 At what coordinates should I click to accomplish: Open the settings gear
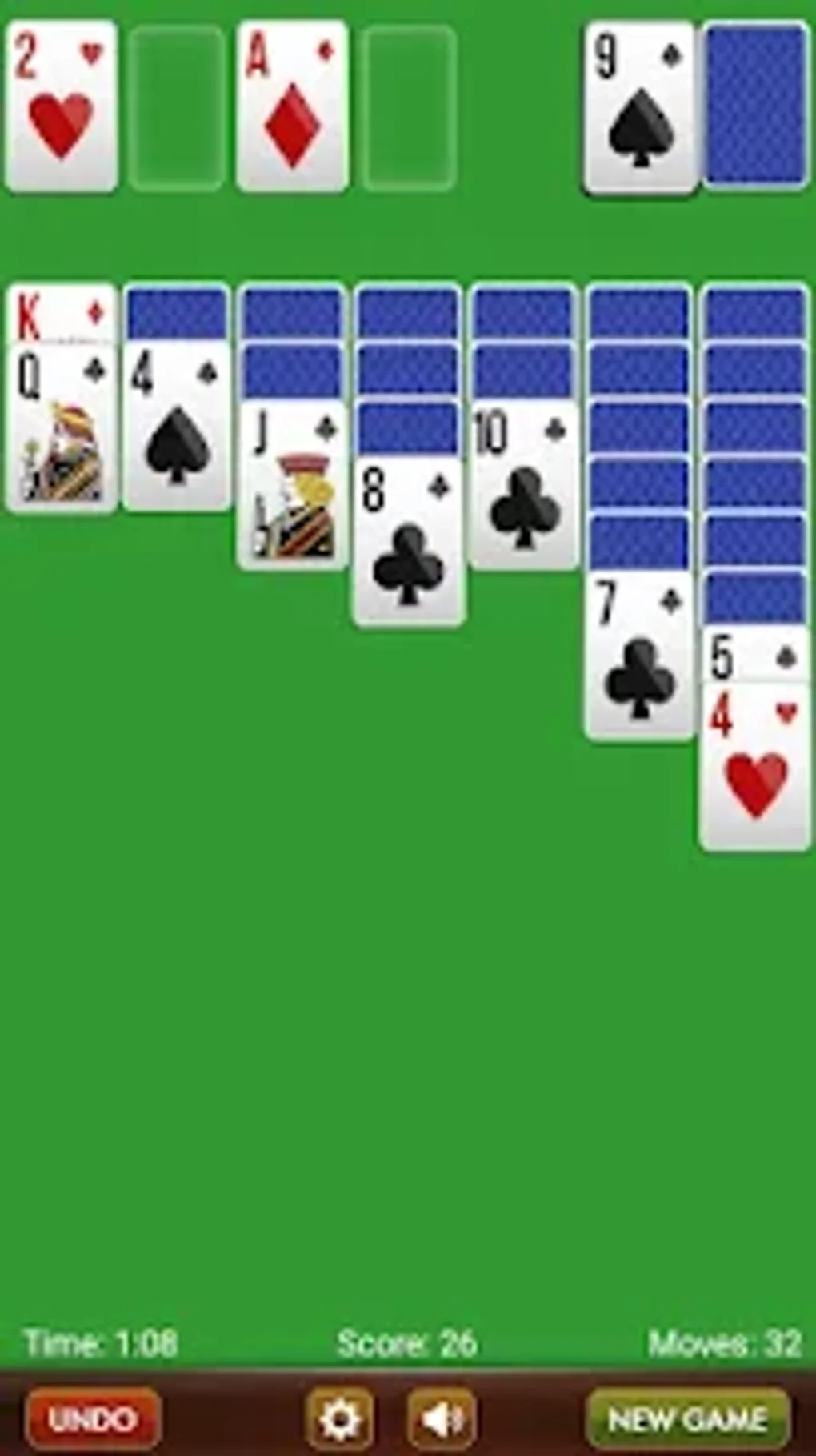[x=339, y=1418]
